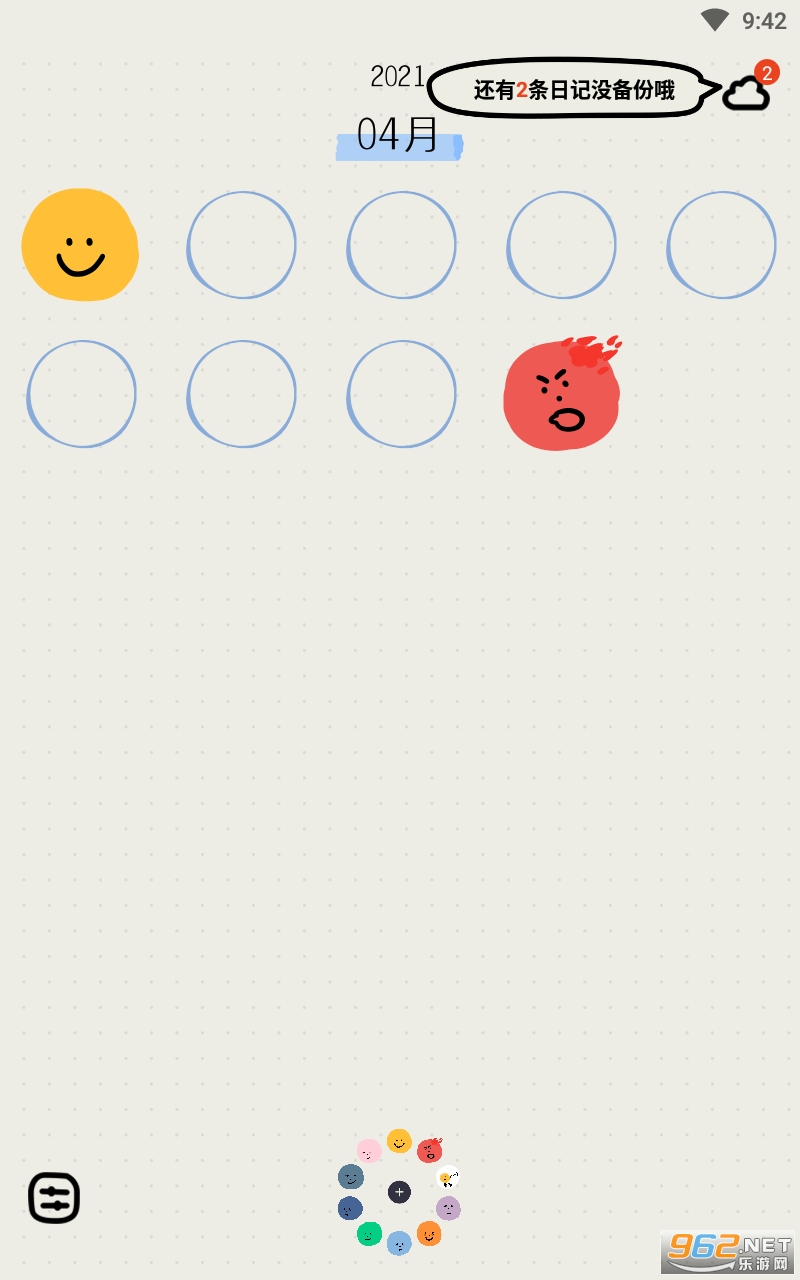
Task: Pick the orange face in mood wheel
Action: (x=429, y=1233)
